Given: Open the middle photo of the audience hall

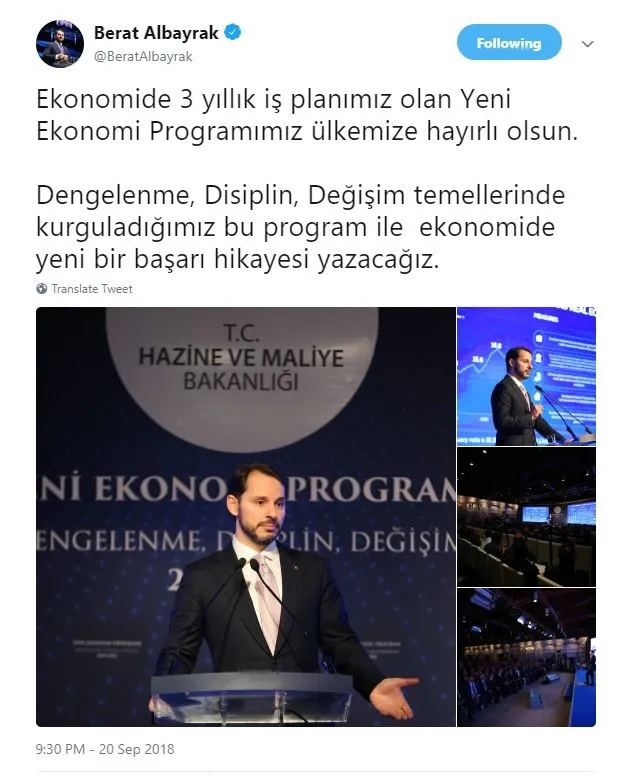Looking at the screenshot, I should pyautogui.click(x=527, y=516).
